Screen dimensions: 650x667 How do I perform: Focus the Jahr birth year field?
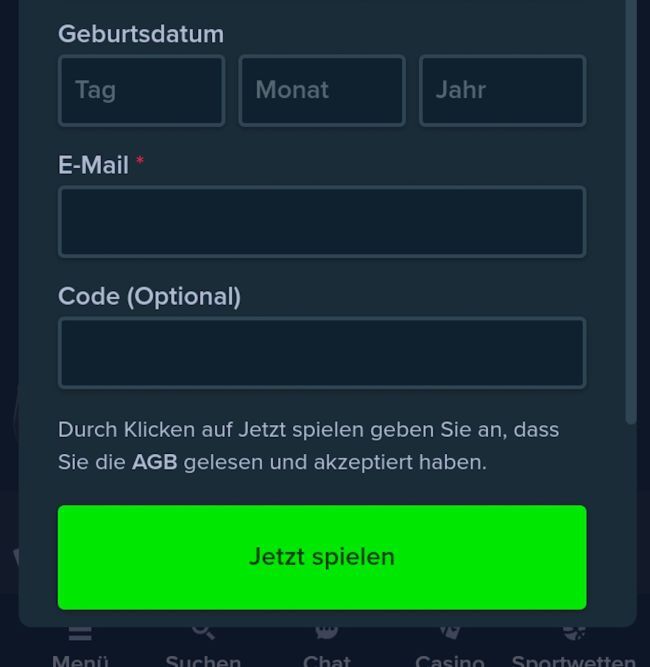(x=501, y=91)
